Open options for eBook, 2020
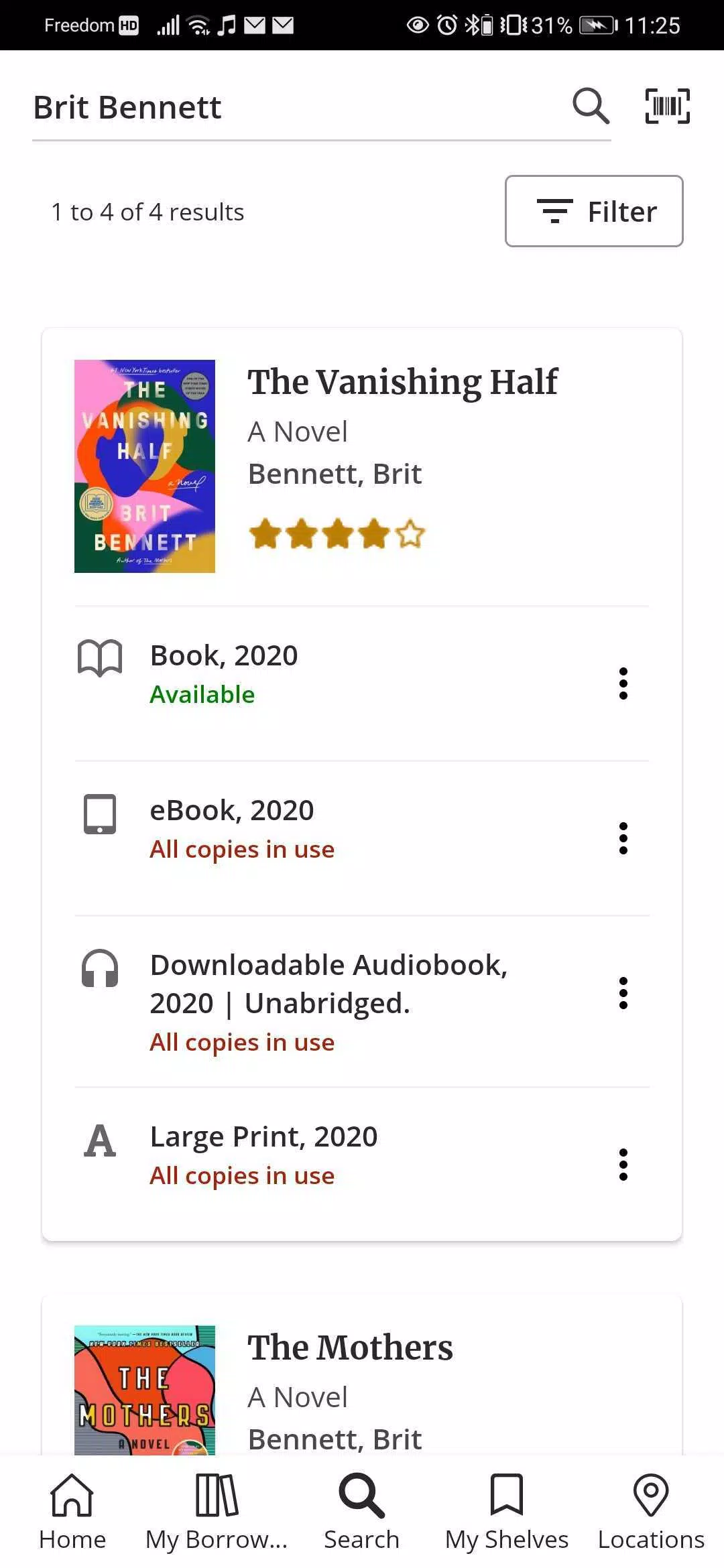This screenshot has width=724, height=1568. (623, 838)
